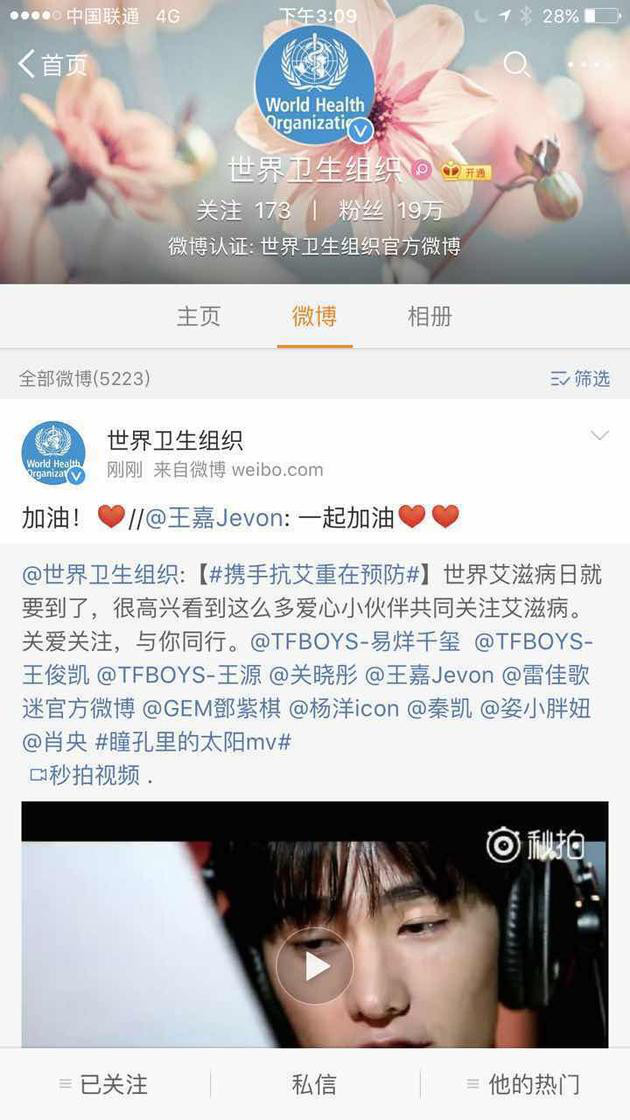
Task: Select the 微博 tab
Action: tap(314, 317)
